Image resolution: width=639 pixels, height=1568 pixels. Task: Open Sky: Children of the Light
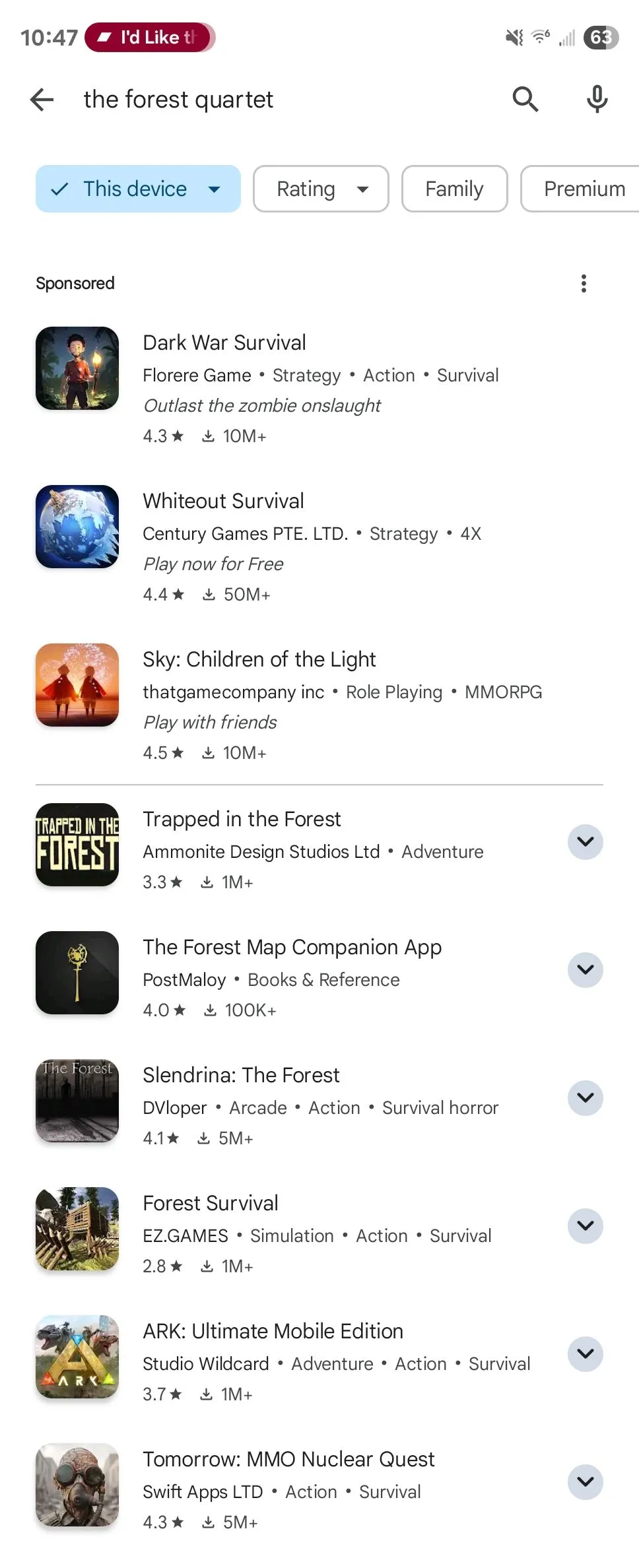[259, 659]
